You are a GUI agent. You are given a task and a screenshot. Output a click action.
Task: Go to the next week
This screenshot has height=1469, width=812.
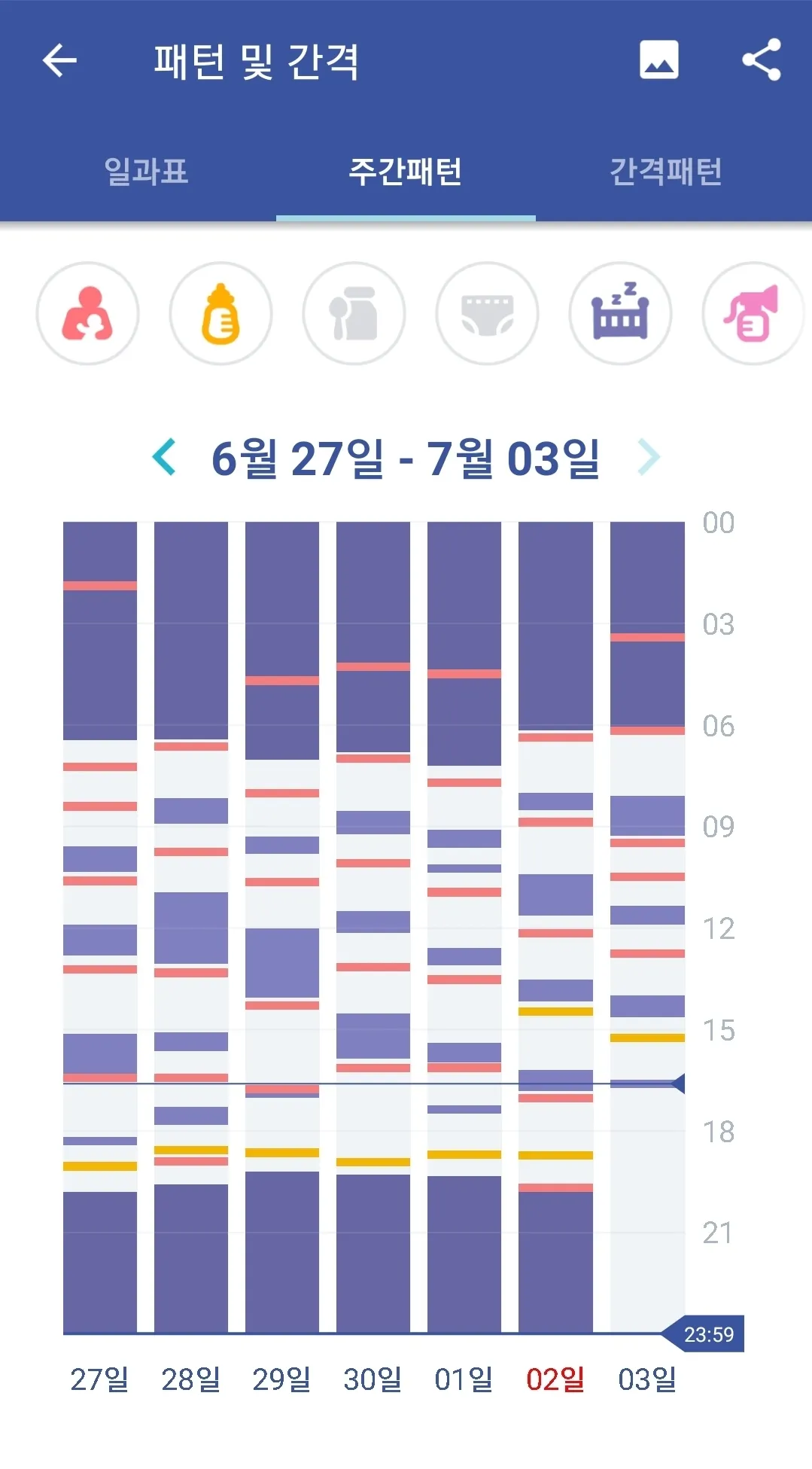649,457
